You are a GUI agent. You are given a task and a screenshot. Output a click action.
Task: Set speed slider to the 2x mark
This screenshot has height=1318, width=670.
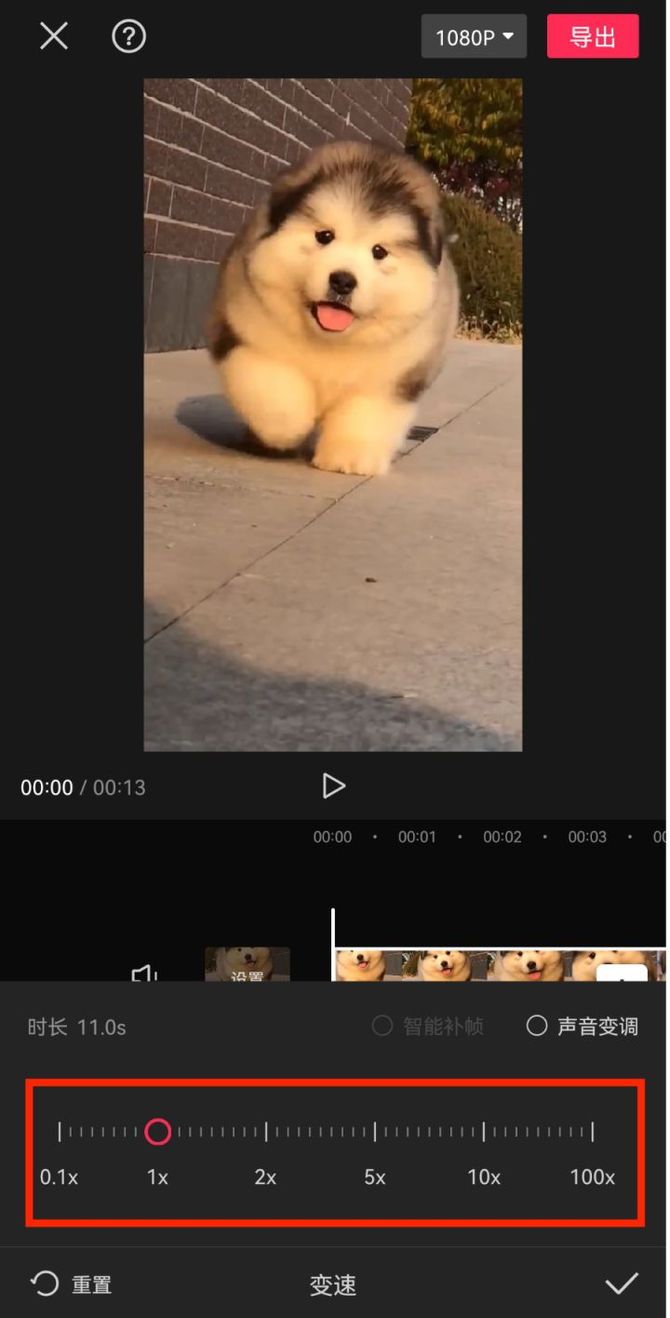click(266, 1132)
